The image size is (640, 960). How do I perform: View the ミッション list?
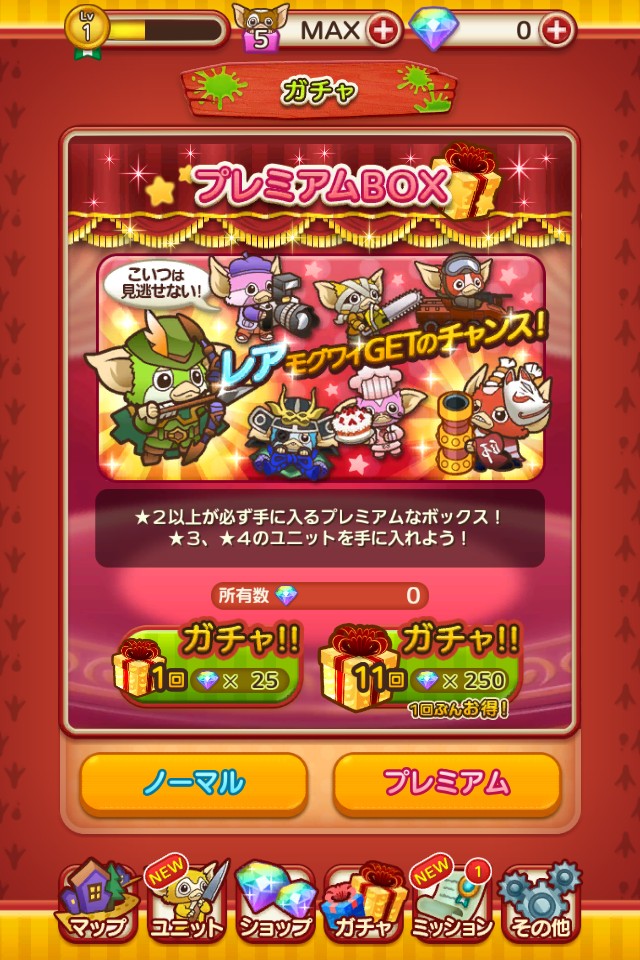(x=452, y=901)
